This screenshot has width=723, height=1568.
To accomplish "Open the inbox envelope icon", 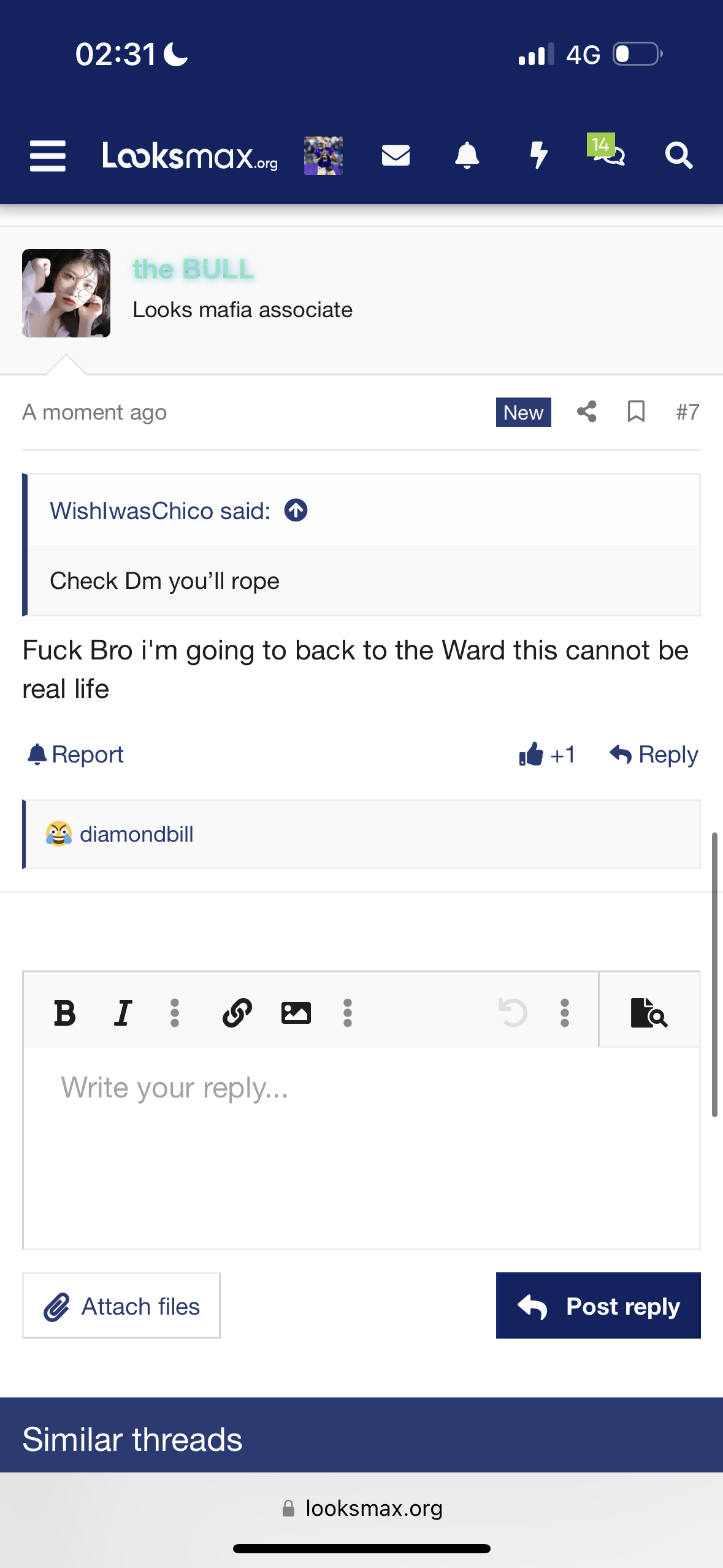I will tap(396, 156).
